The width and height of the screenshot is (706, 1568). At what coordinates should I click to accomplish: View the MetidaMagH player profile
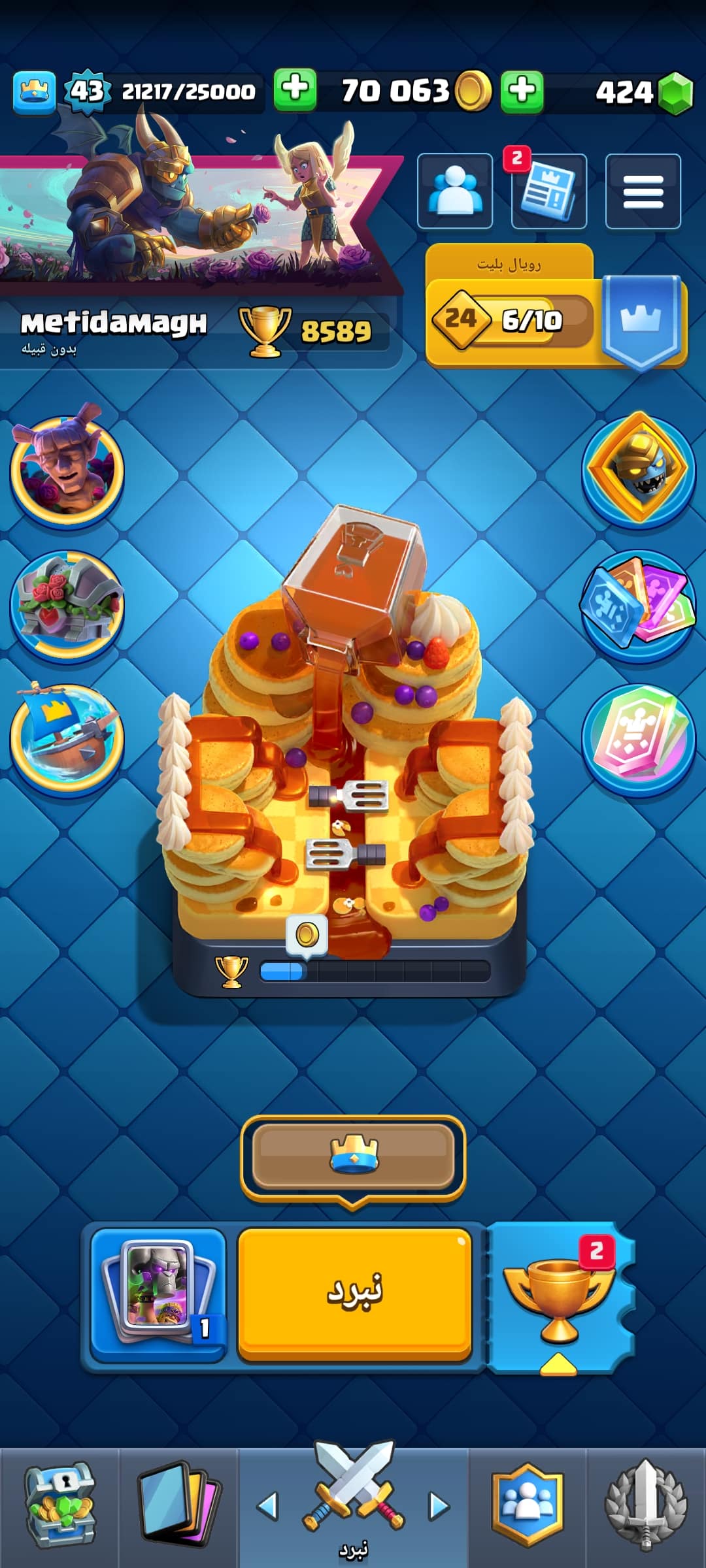click(114, 325)
